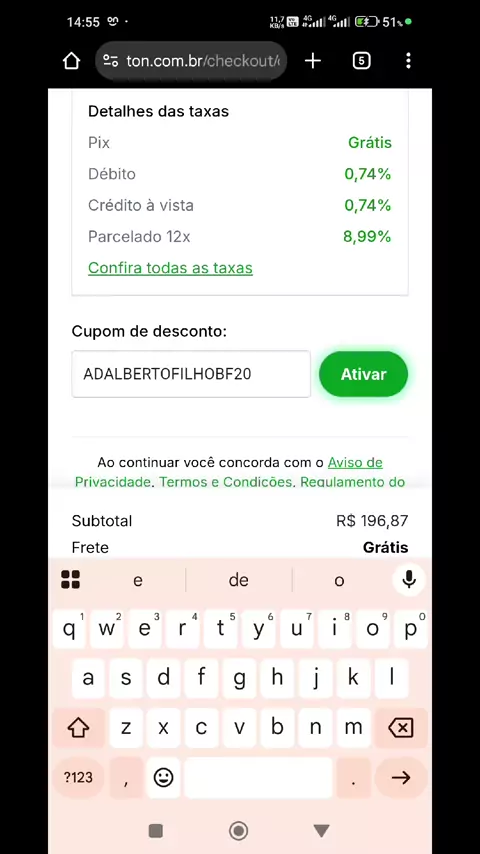
Task: Switch keyboard to ?123 symbols
Action: pos(78,777)
